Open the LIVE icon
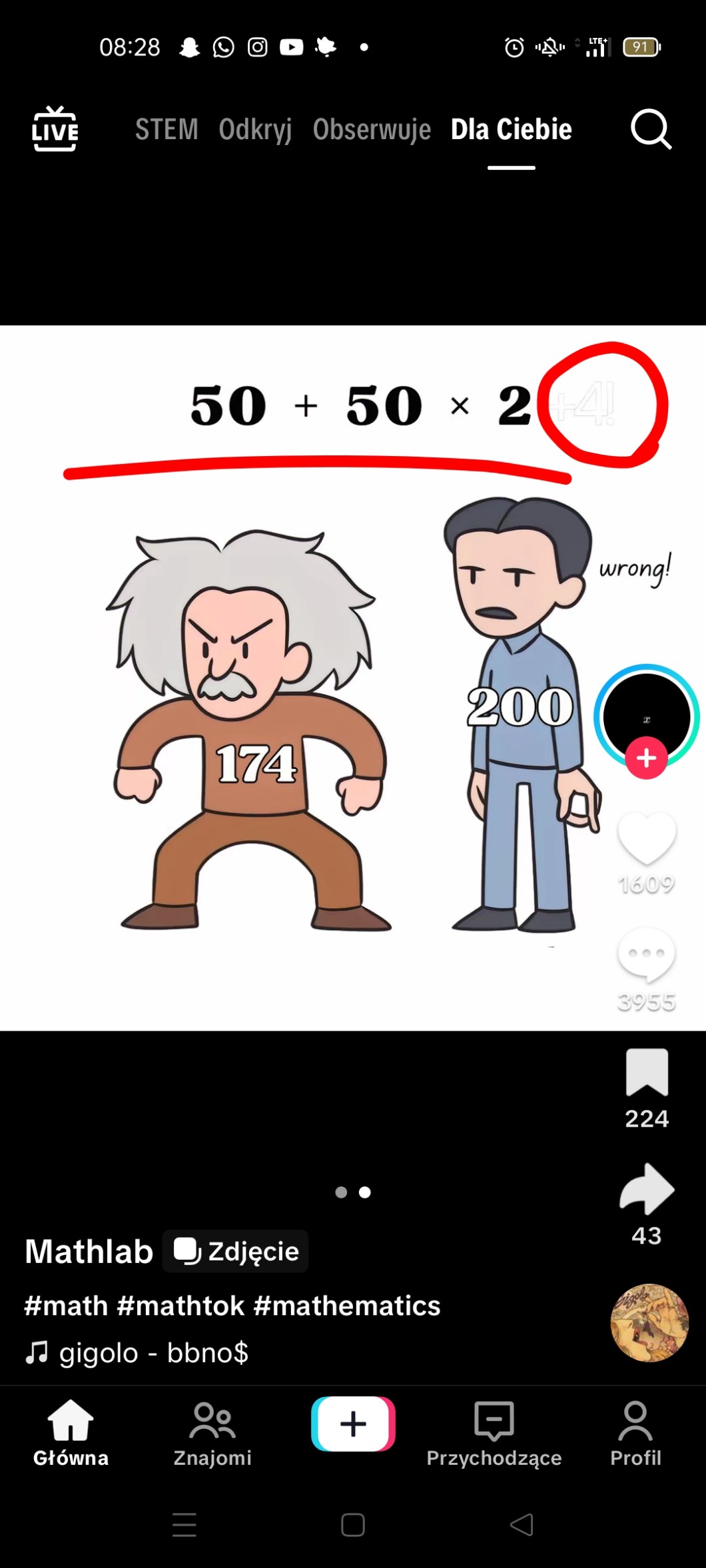Viewport: 706px width, 1568px height. pyautogui.click(x=55, y=129)
